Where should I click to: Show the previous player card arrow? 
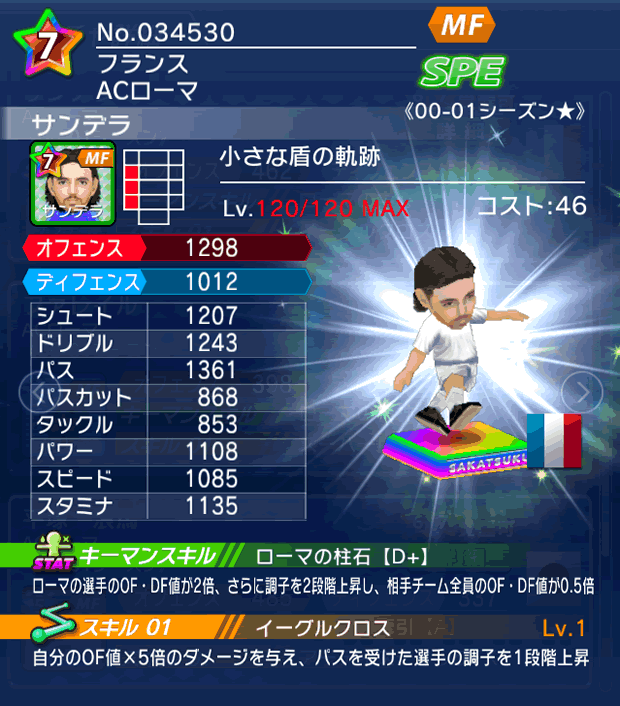click(x=28, y=391)
